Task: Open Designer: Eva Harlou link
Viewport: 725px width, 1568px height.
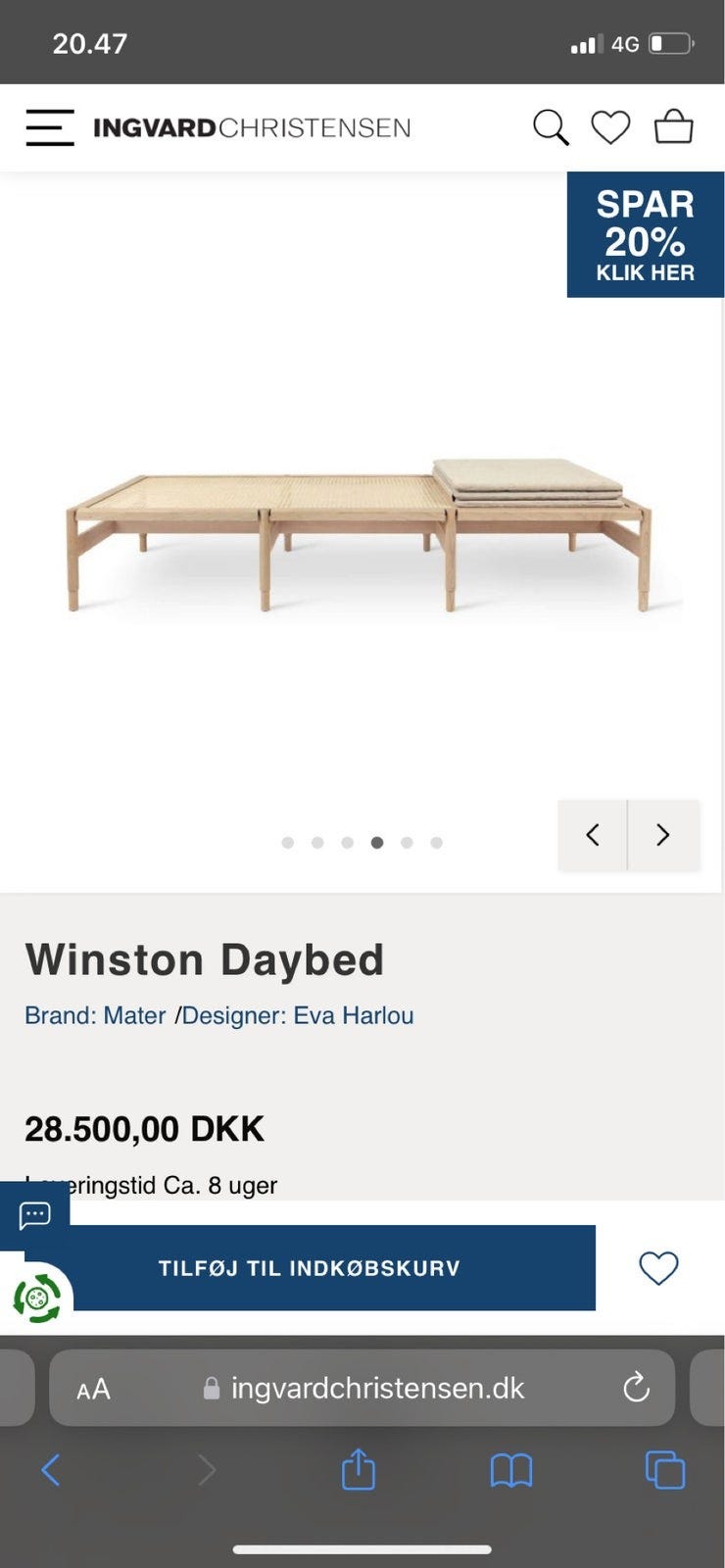Action: pos(298,1015)
